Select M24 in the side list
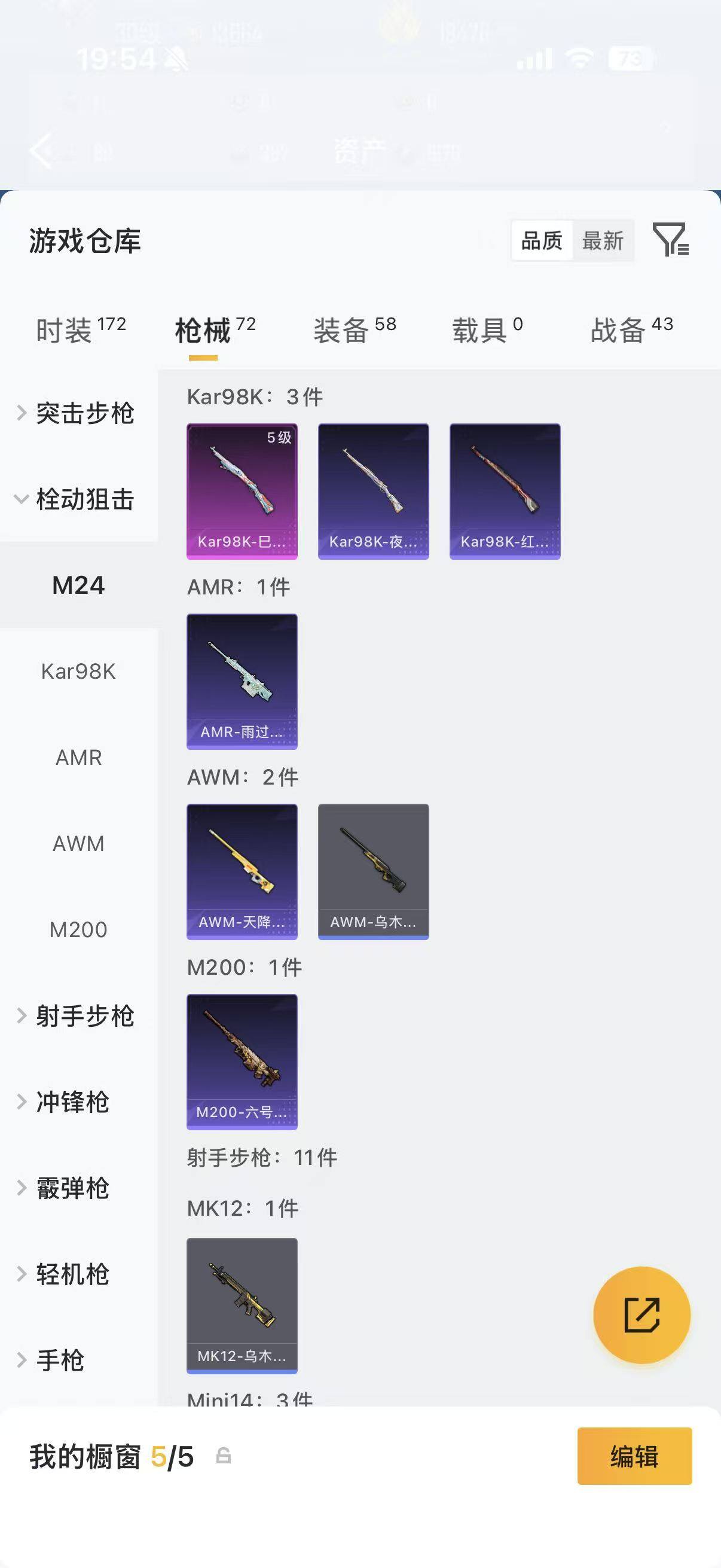 click(x=79, y=585)
